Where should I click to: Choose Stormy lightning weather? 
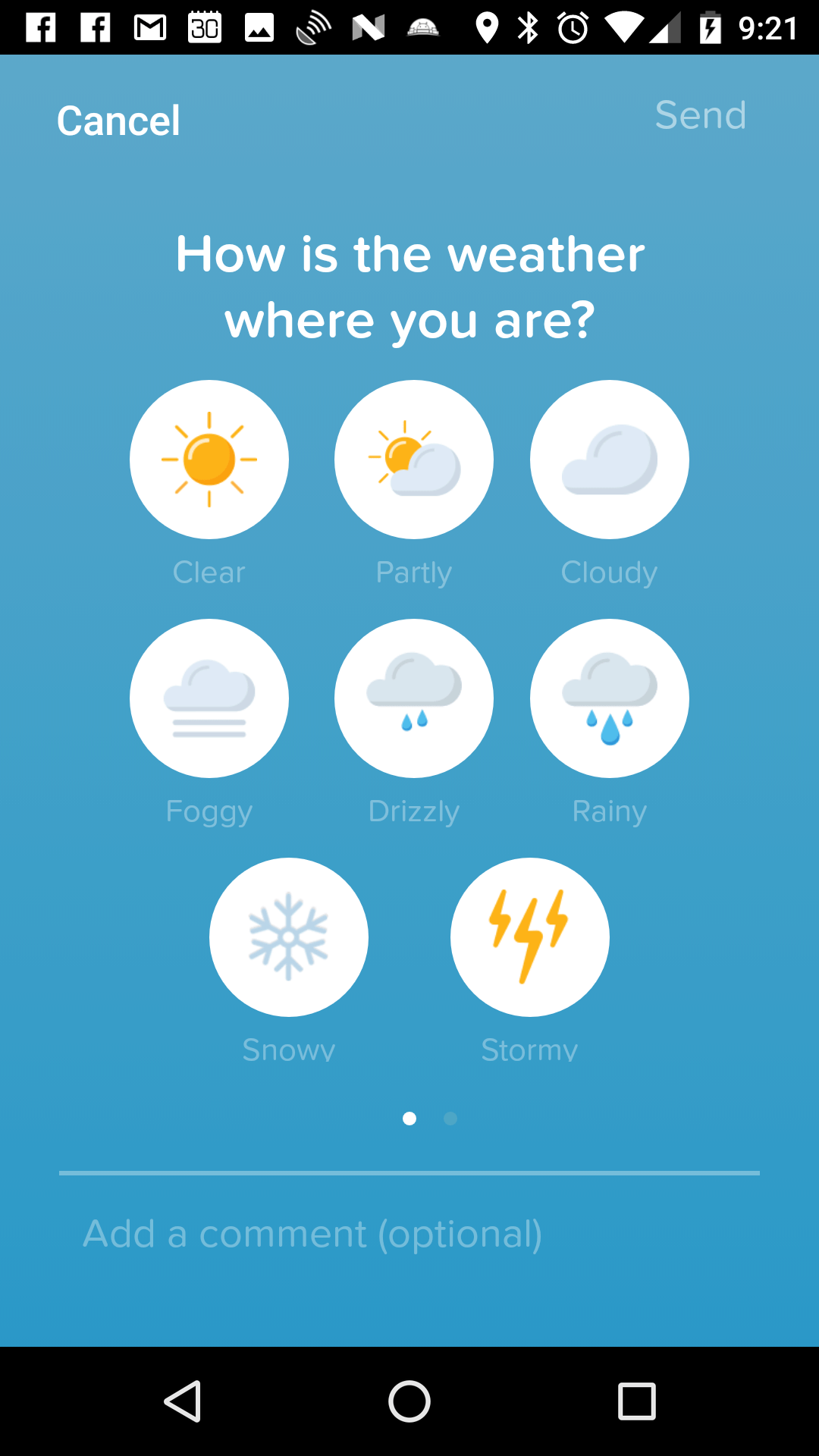click(530, 937)
